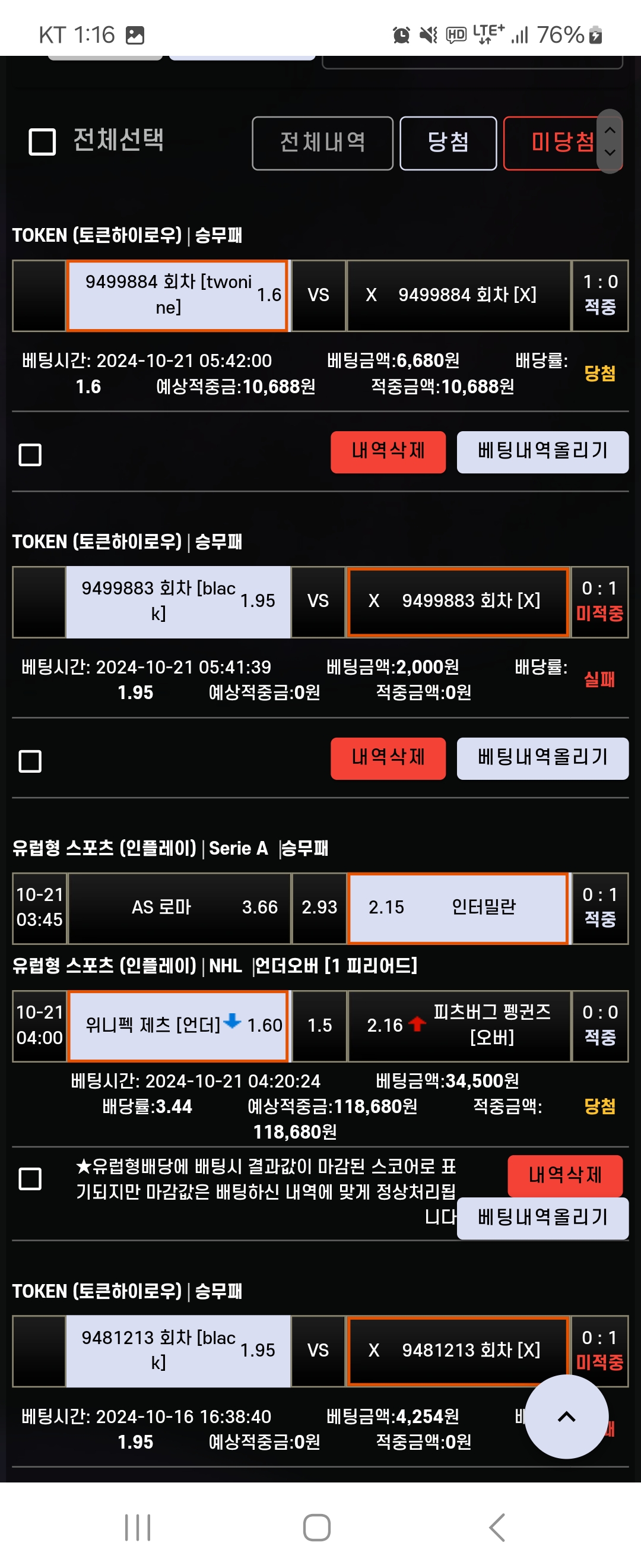The image size is (641, 1568).
Task: Tap 베팅내역올리기 for the 34,500원 bet
Action: point(542,1218)
